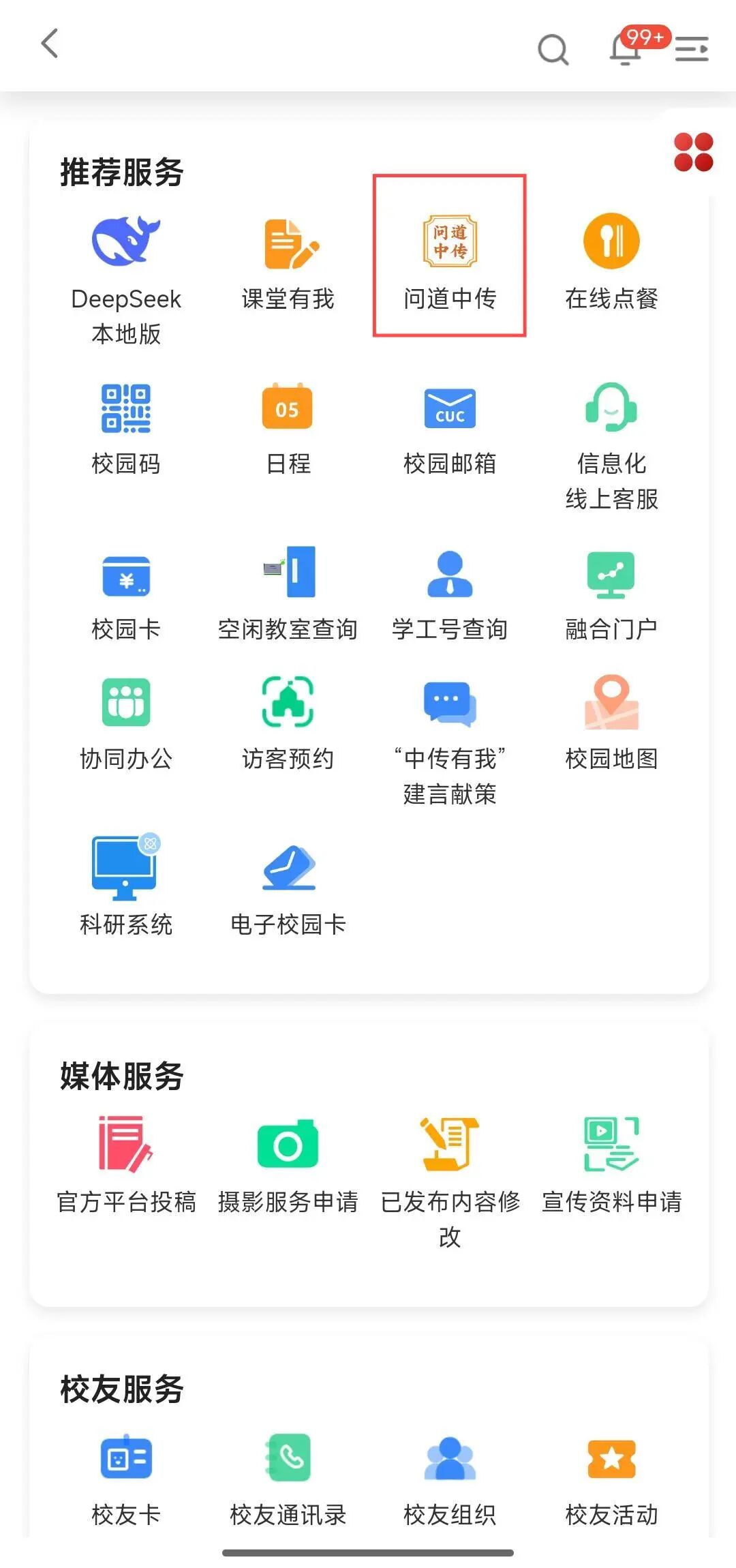
Task: Go back using the top-left arrow
Action: coord(50,44)
